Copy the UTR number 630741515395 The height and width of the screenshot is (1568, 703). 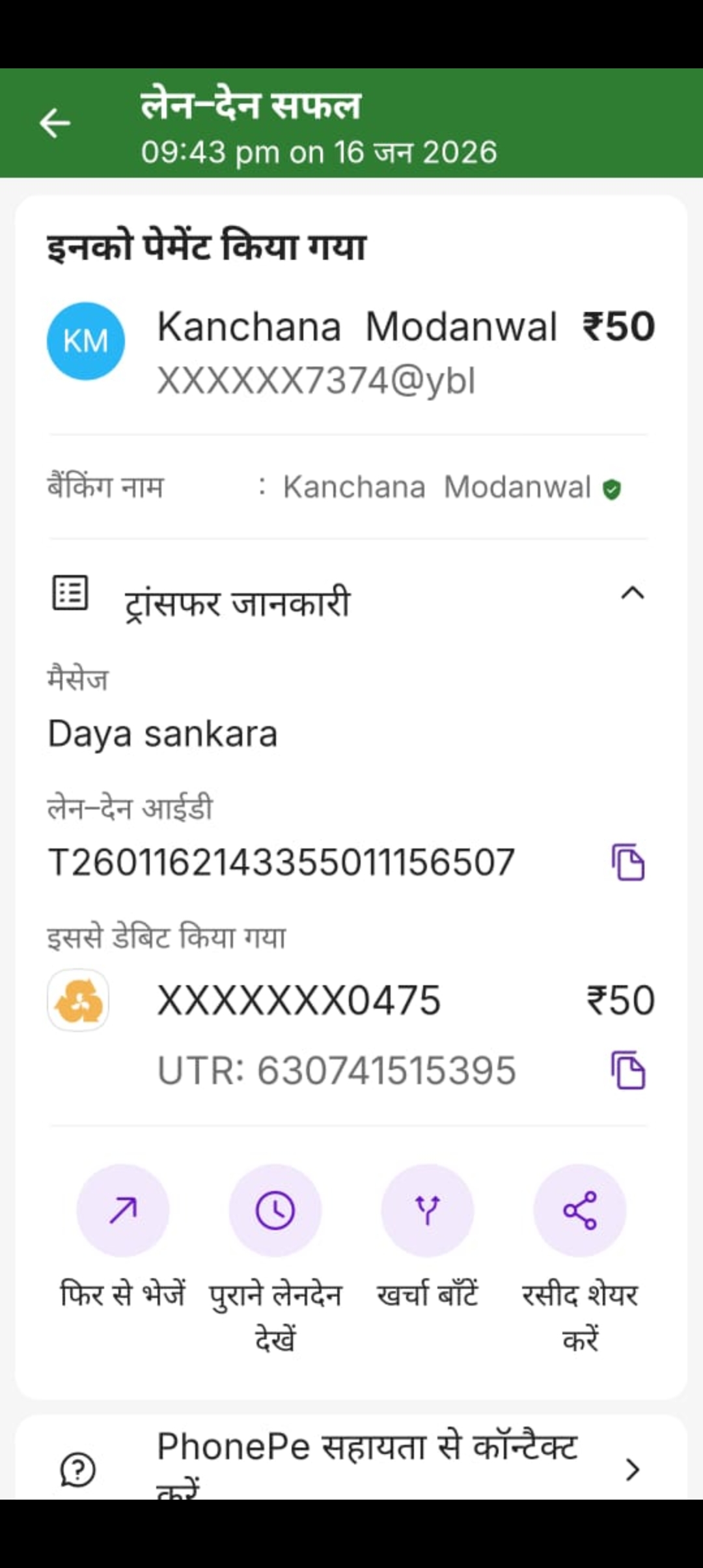click(627, 1070)
